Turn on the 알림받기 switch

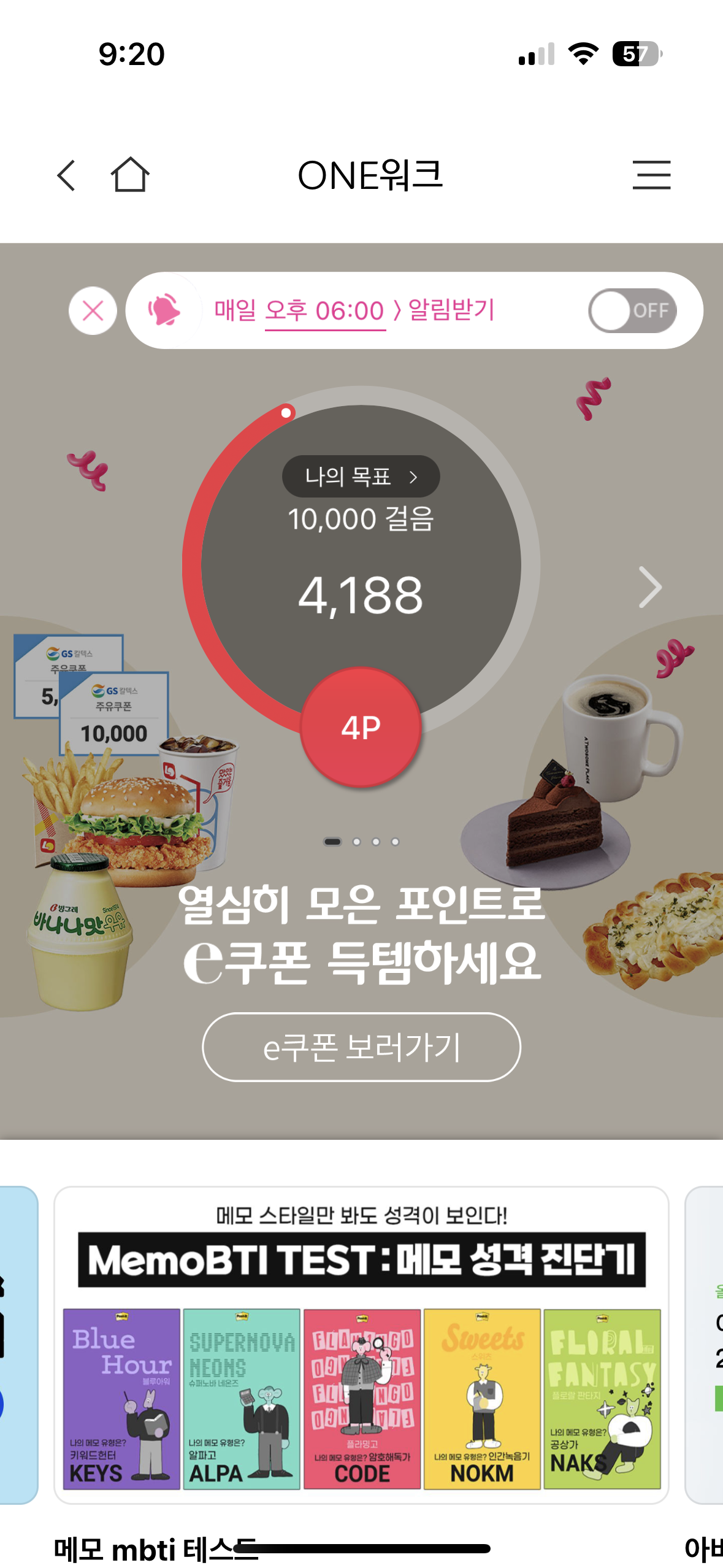[x=632, y=311]
